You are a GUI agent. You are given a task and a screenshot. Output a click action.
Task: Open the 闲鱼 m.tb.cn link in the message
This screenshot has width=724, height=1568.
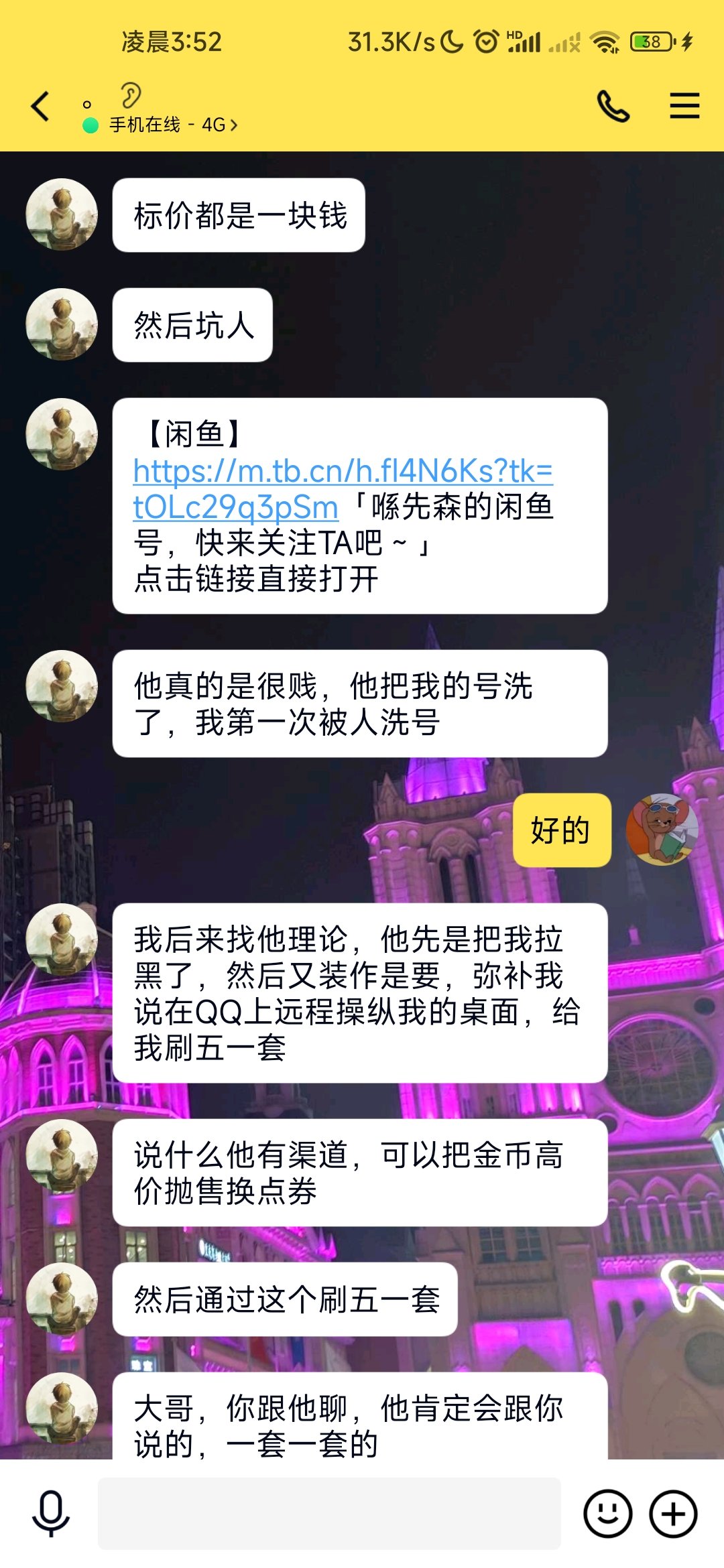tap(343, 489)
